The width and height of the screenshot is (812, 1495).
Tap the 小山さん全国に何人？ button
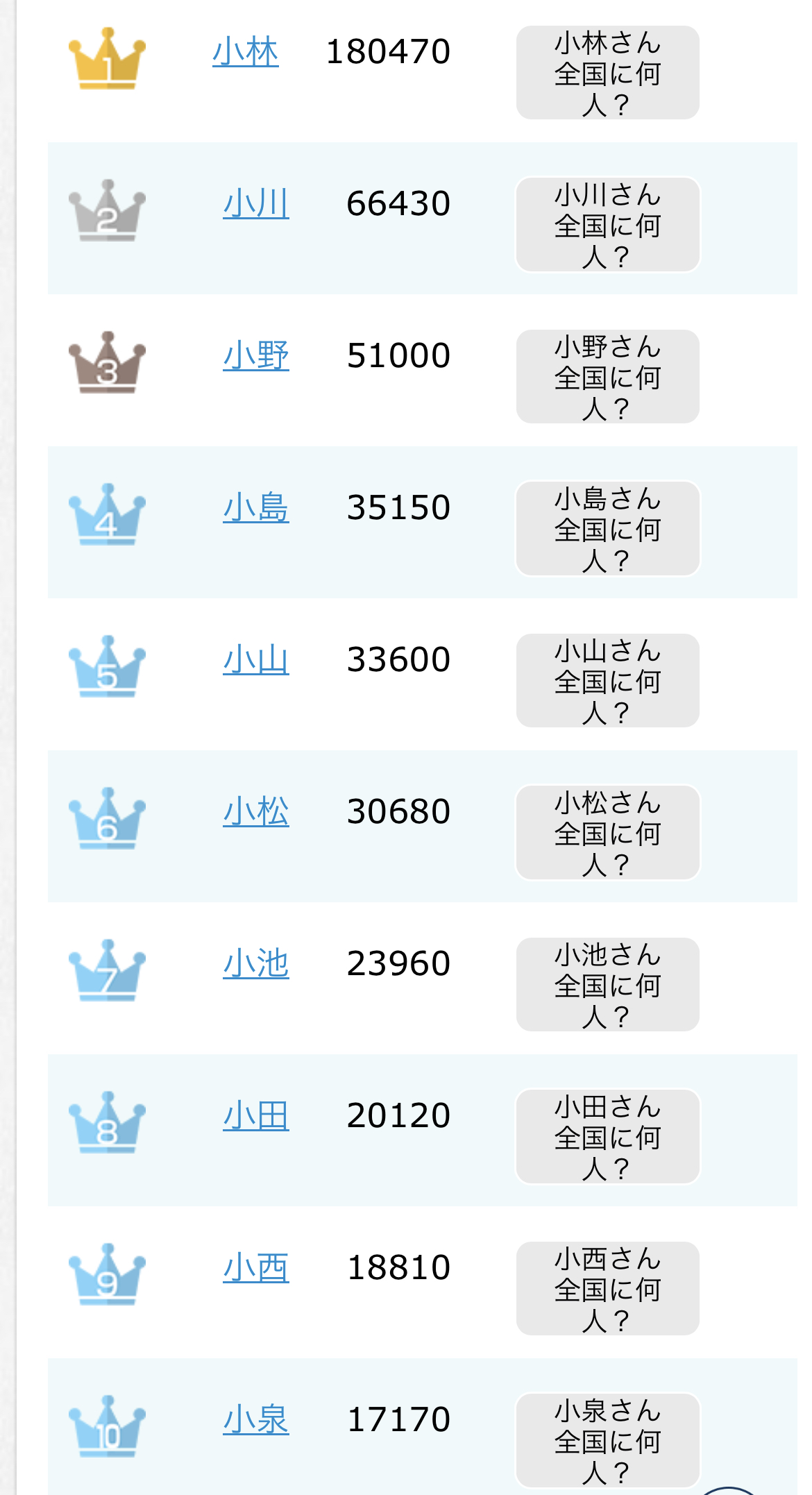click(x=607, y=681)
